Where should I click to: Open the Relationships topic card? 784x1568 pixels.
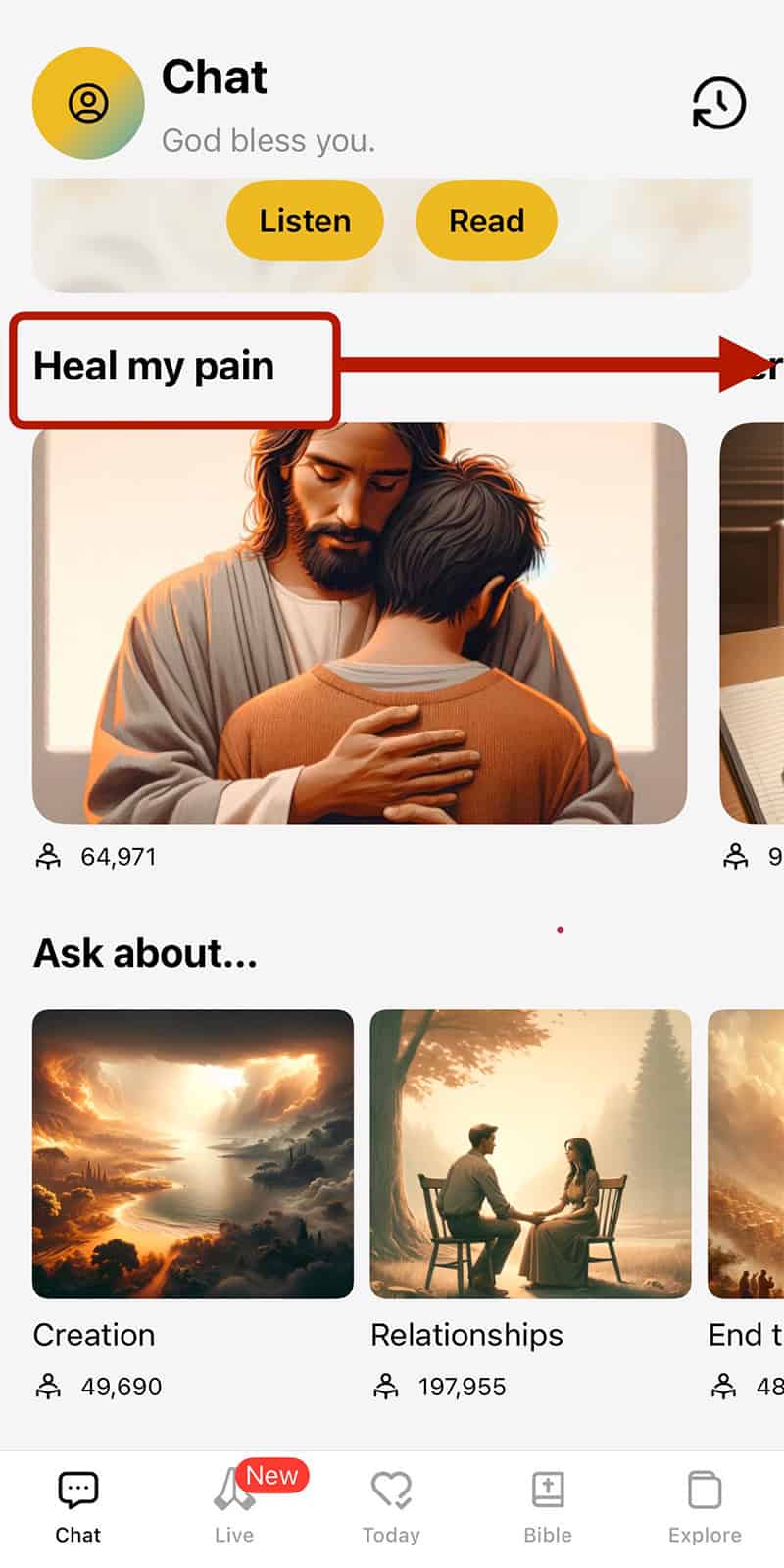click(530, 1153)
